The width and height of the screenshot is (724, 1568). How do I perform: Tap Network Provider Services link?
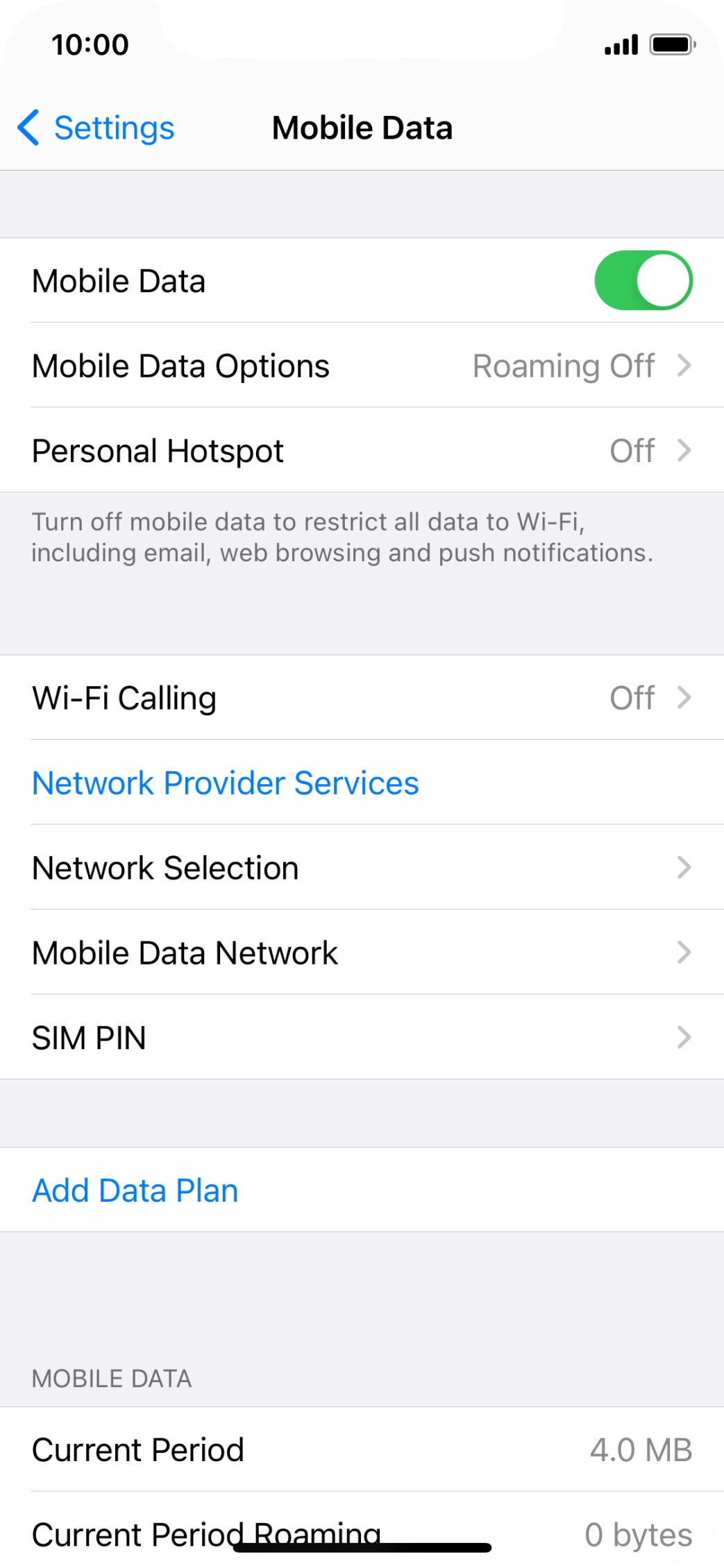tap(226, 783)
